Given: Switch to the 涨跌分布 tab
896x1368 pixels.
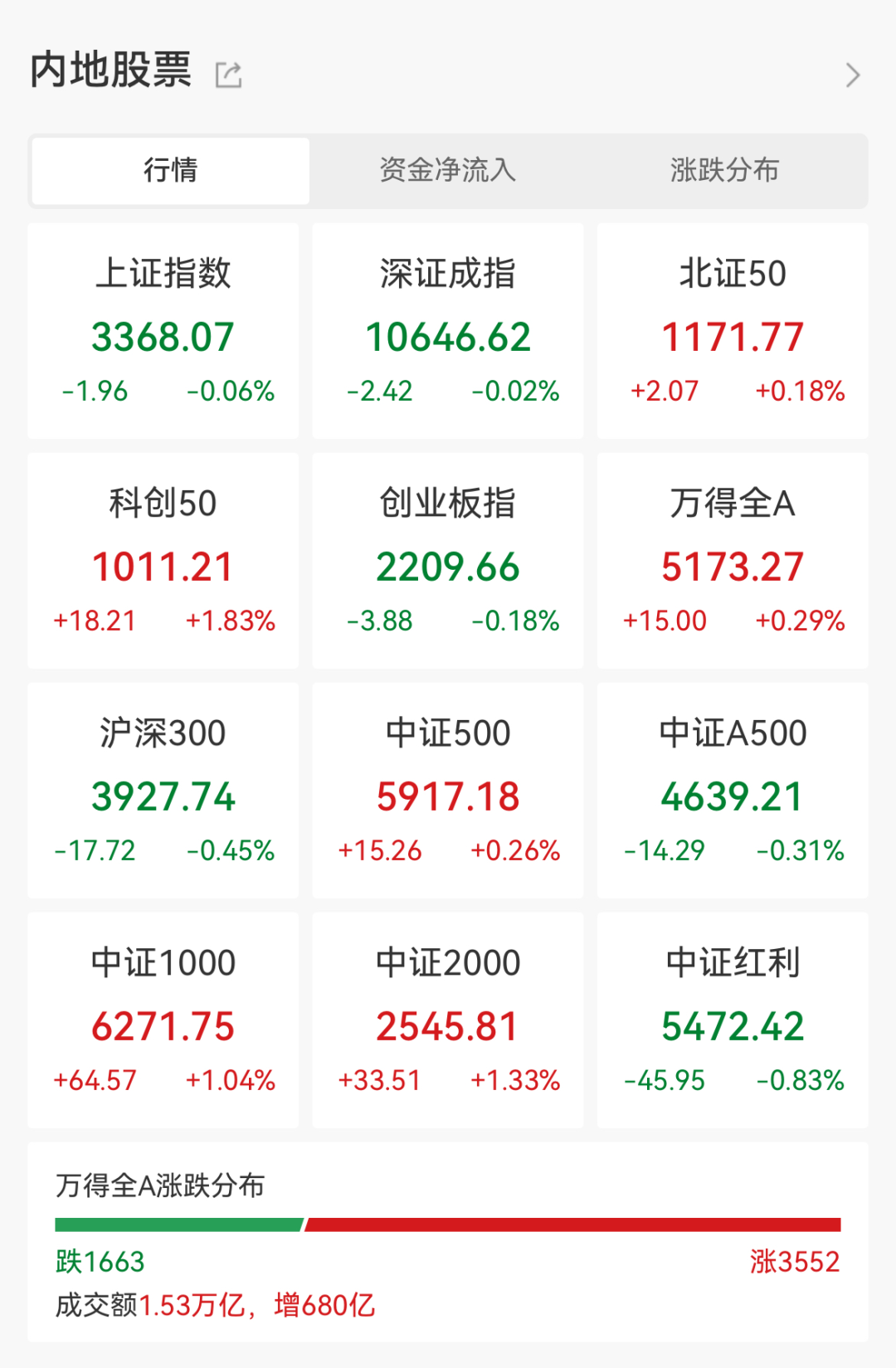Looking at the screenshot, I should click(x=724, y=171).
